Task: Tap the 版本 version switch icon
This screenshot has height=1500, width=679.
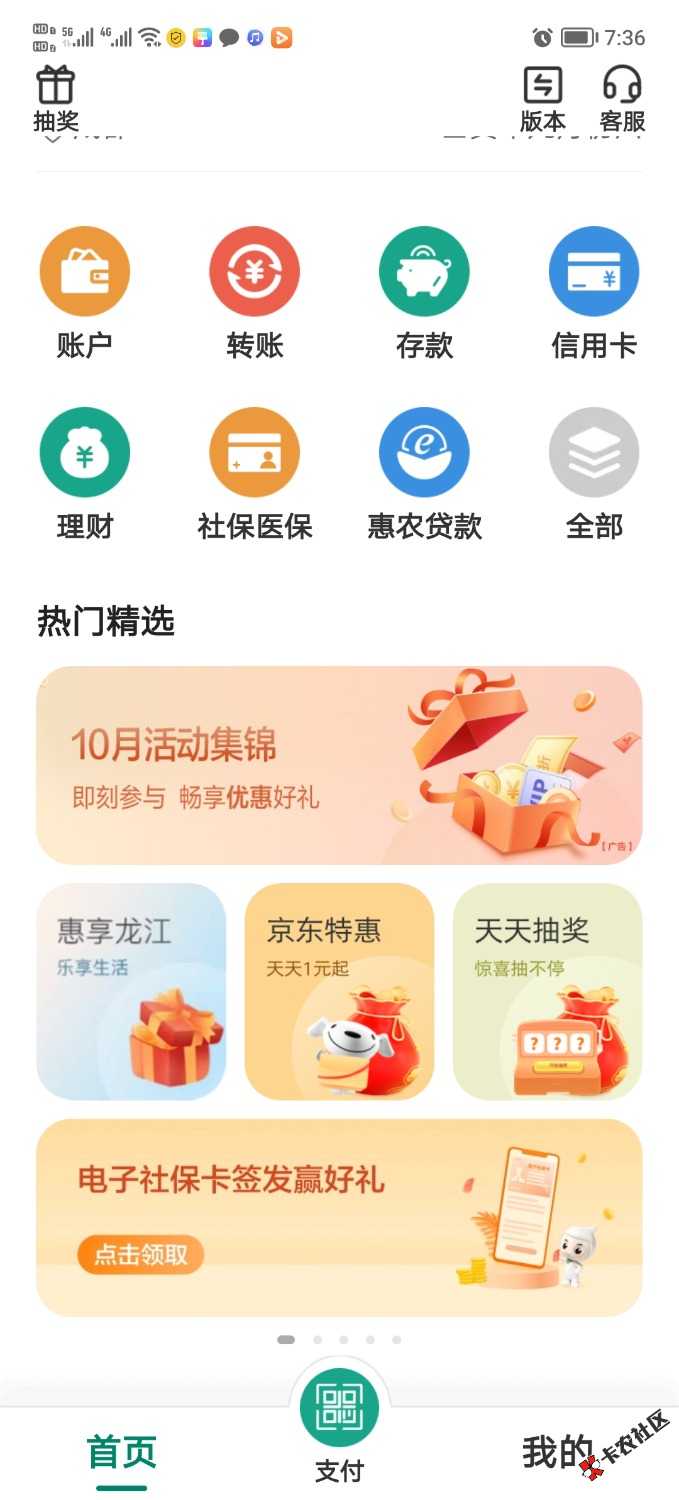Action: [x=543, y=98]
